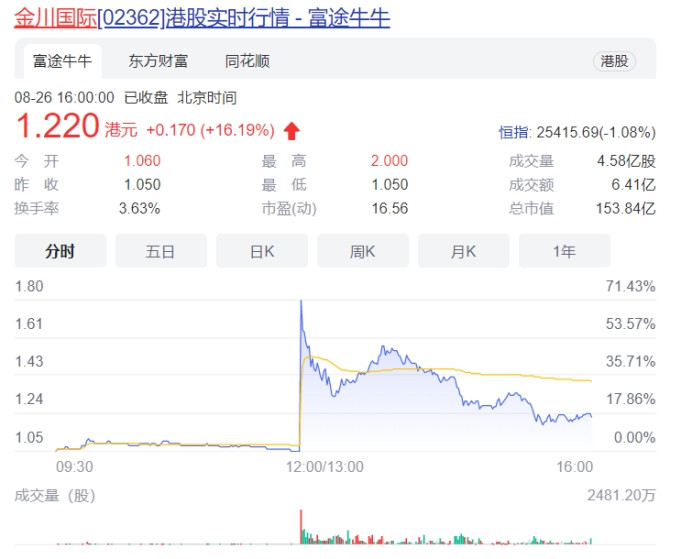
Task: Open the 月K chart
Action: 463,251
